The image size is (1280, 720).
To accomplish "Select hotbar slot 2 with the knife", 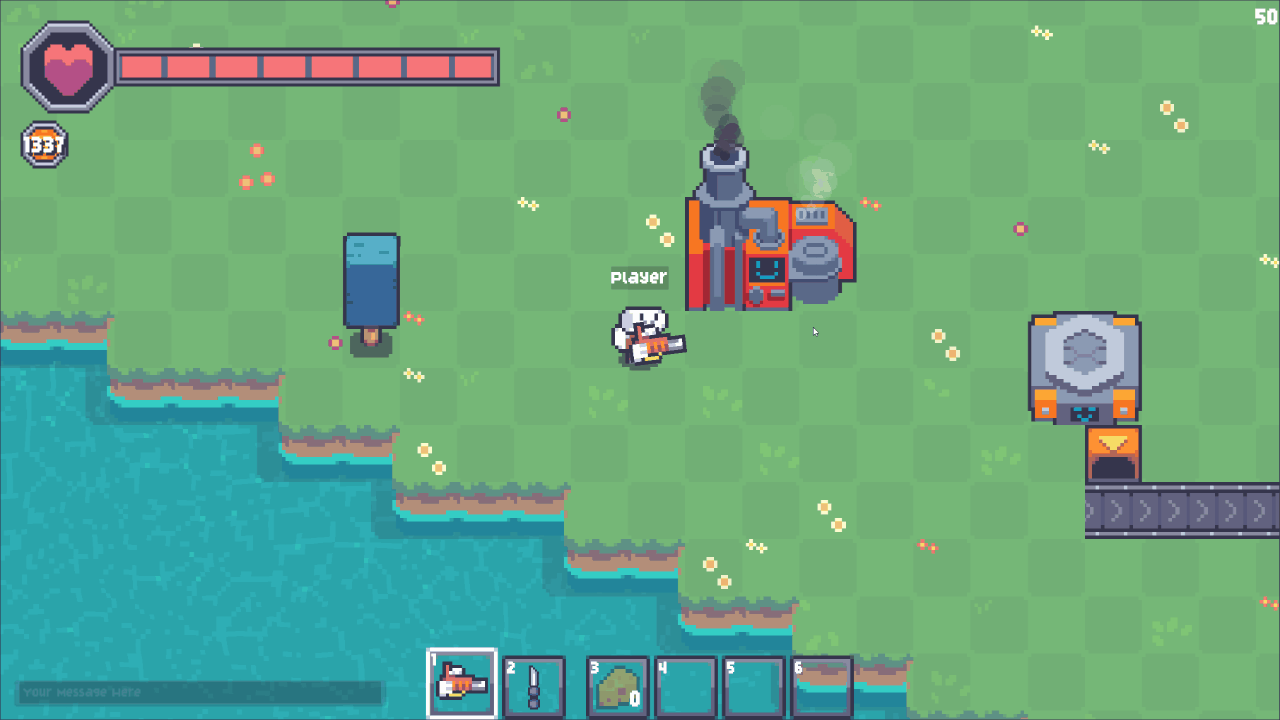I will tap(534, 687).
